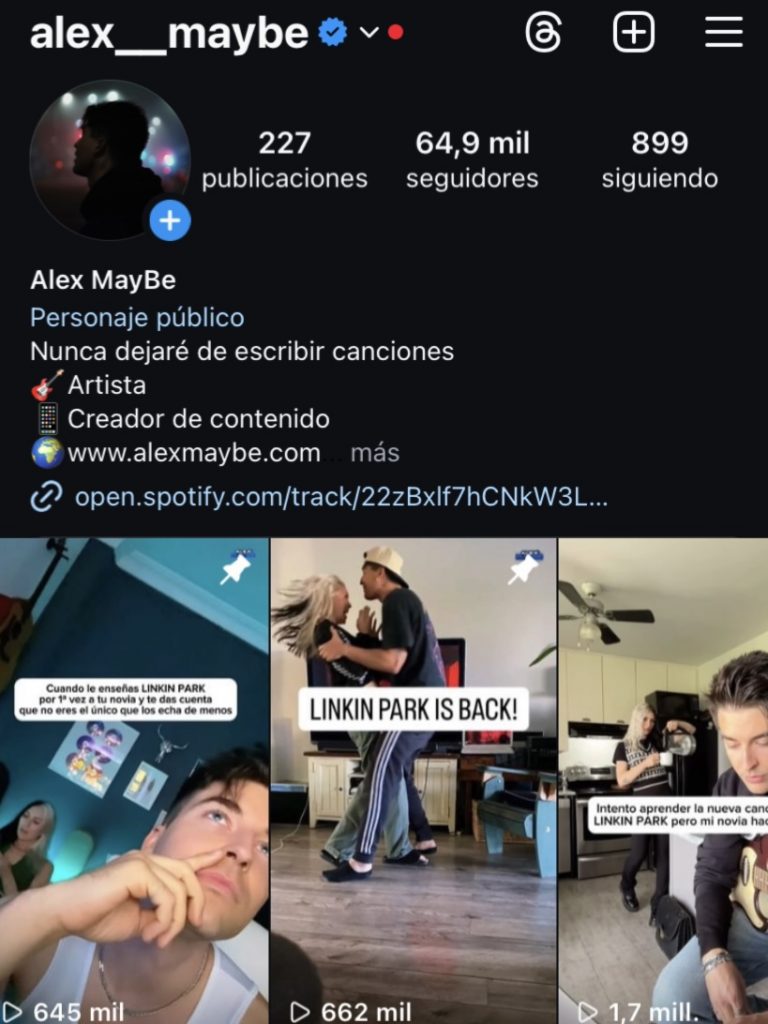Screen dimensions: 768x1024
Task: Open account switcher next to alex__maybe
Action: pos(369,33)
